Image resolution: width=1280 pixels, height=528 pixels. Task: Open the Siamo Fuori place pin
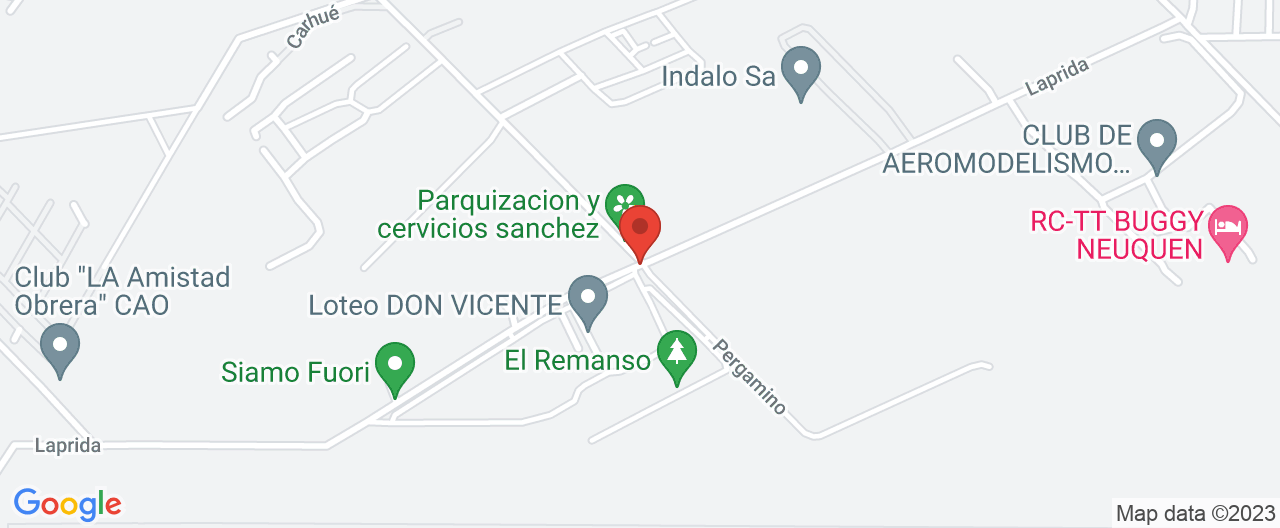pos(395,366)
